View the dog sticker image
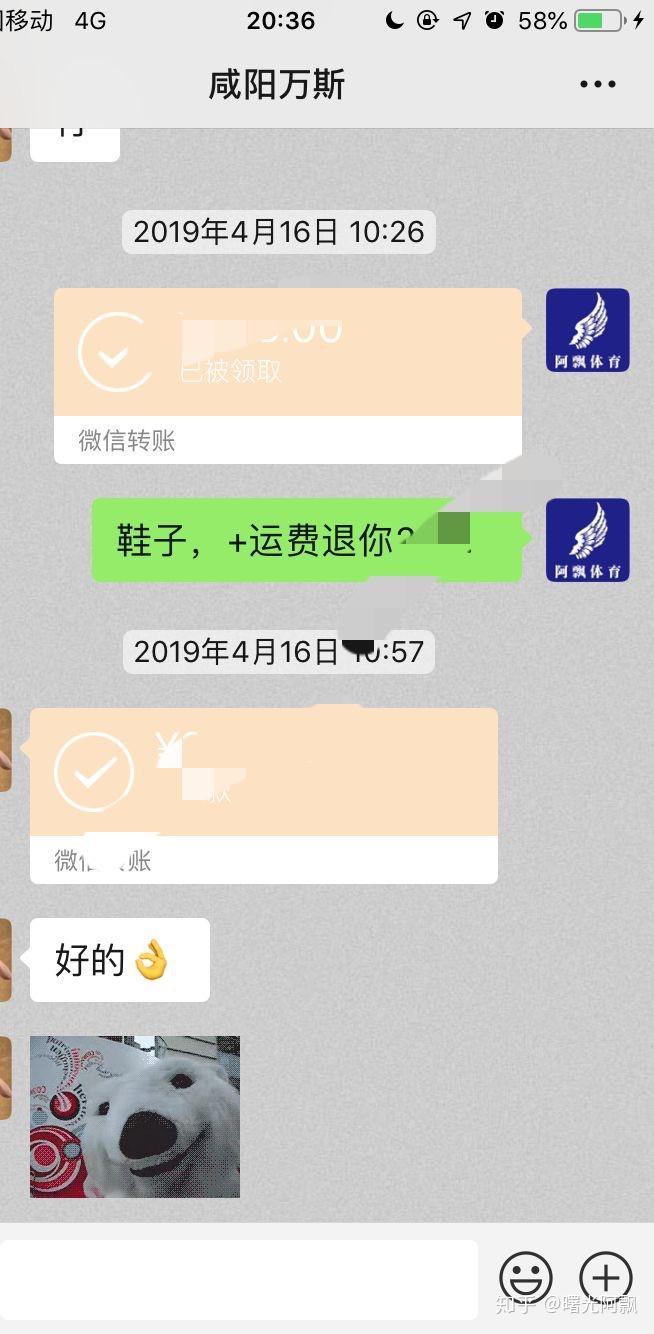The image size is (654, 1334). [x=135, y=1116]
